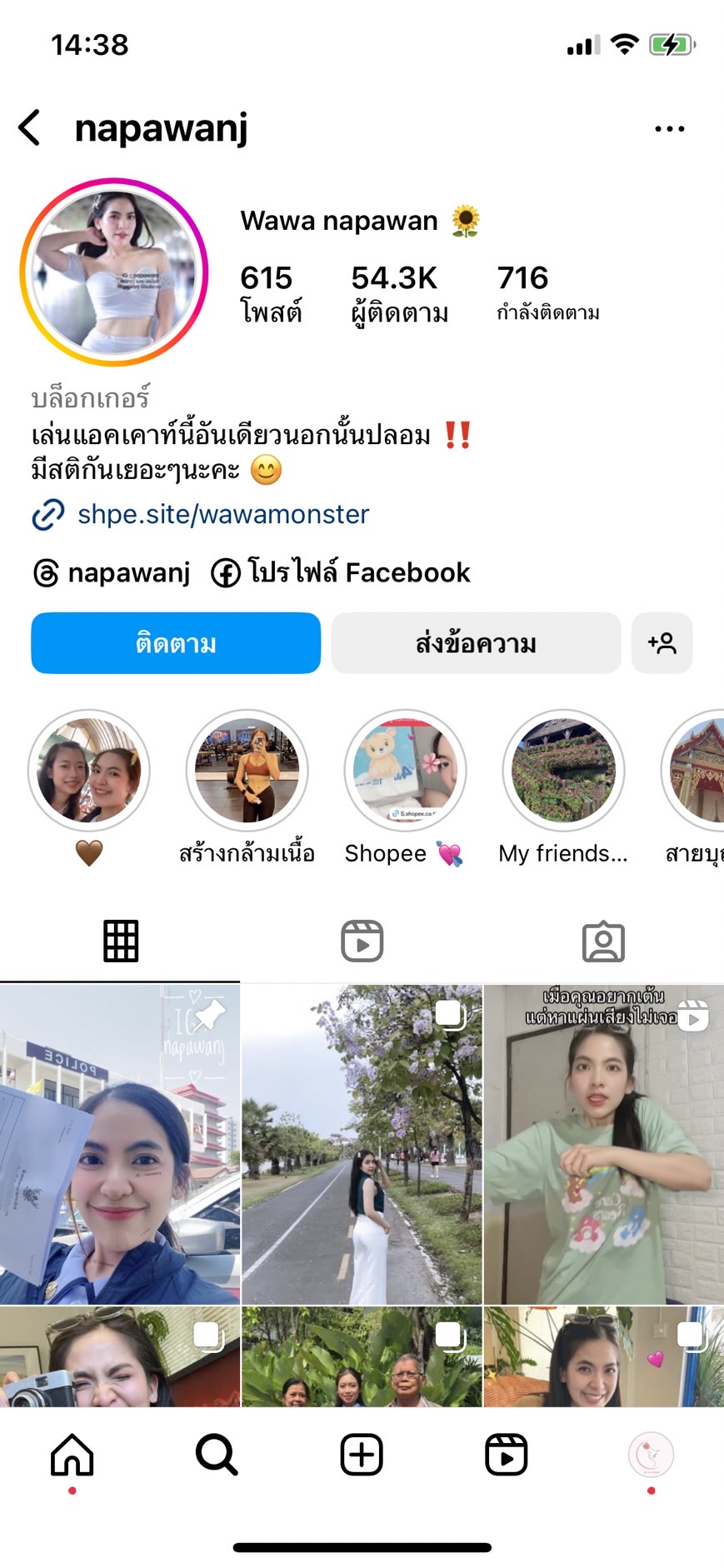Open the Shopee story highlight
724x1568 pixels.
(x=405, y=771)
